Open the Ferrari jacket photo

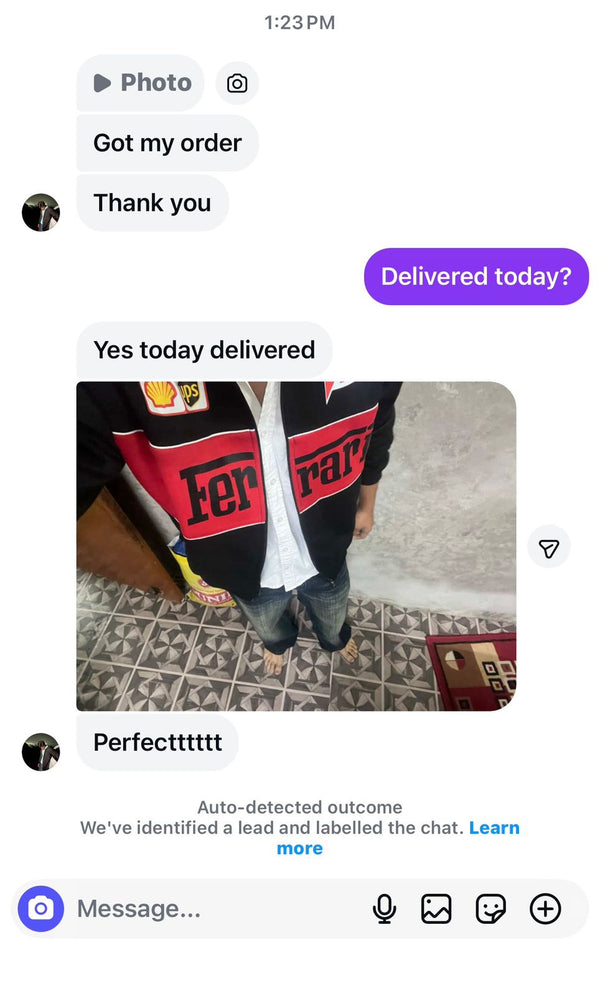(296, 546)
